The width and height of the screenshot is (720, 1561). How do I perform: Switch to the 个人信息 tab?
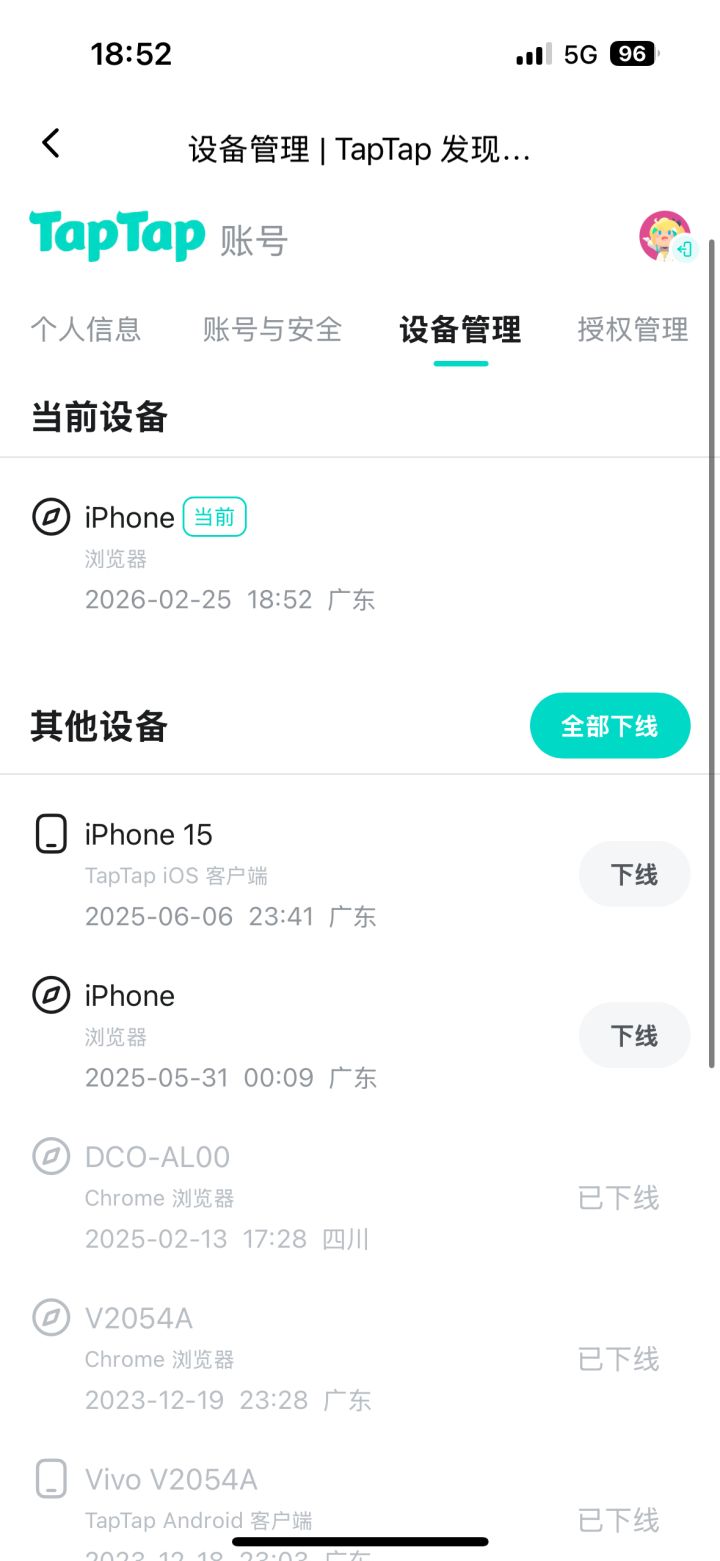click(87, 330)
